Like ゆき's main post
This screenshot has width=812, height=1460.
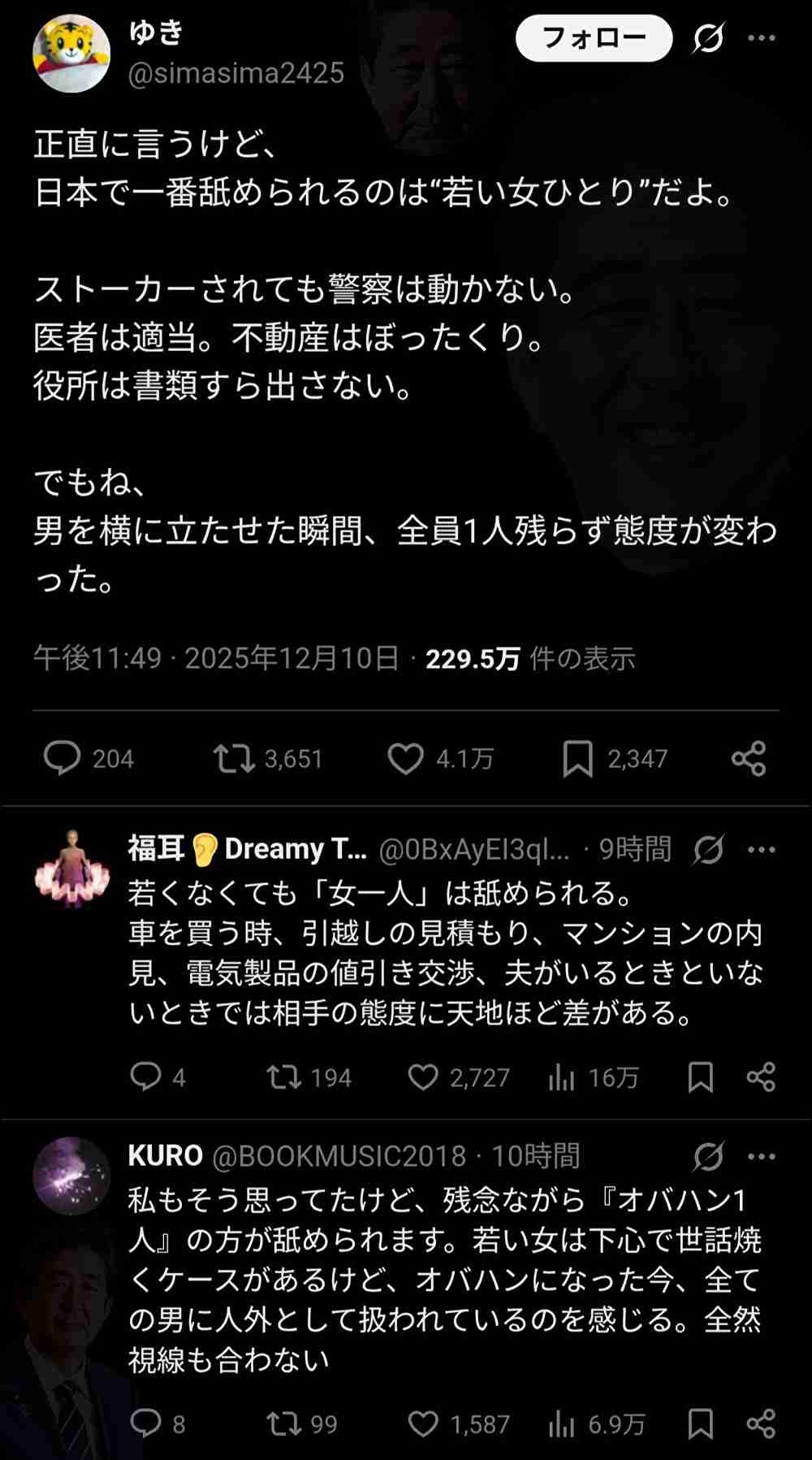405,758
